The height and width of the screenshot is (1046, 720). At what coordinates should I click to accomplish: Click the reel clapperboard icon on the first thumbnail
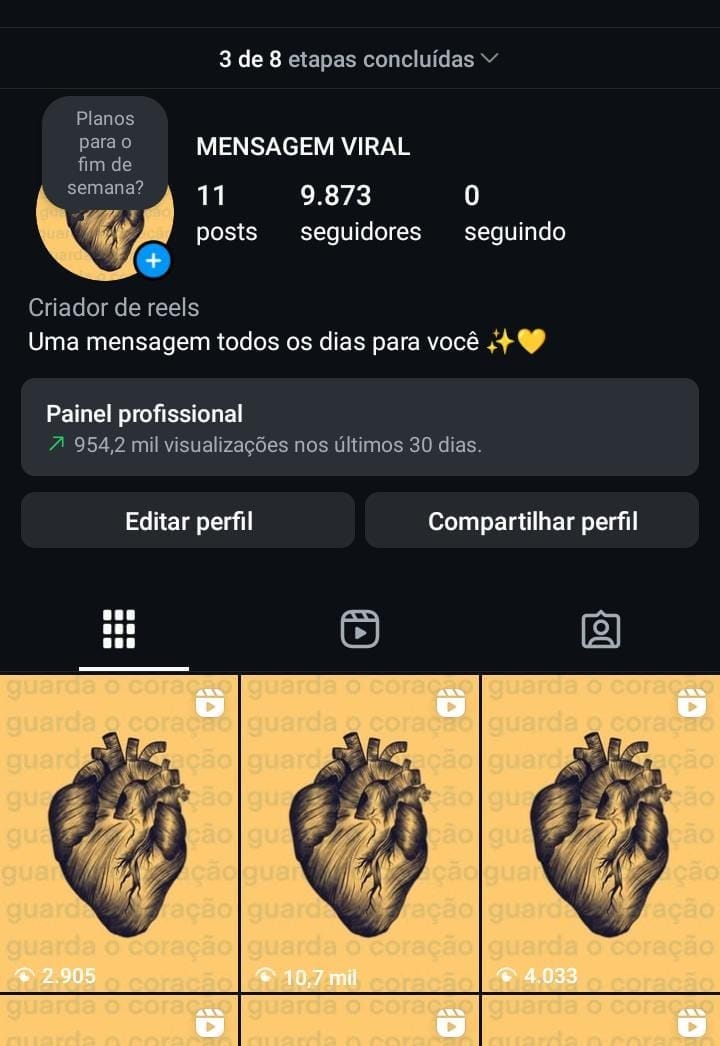[210, 703]
